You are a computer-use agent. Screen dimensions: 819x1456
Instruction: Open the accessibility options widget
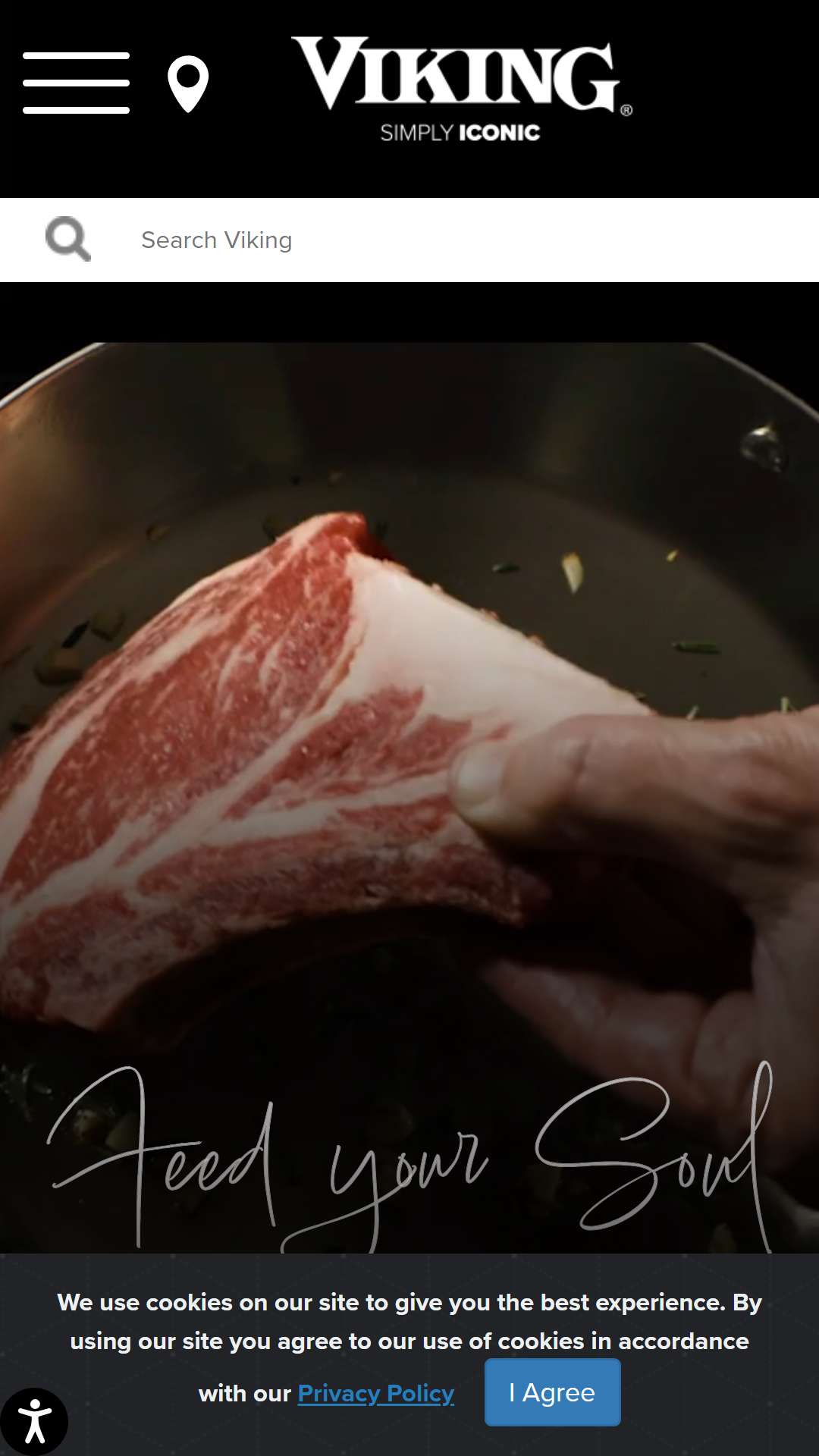pyautogui.click(x=34, y=1421)
